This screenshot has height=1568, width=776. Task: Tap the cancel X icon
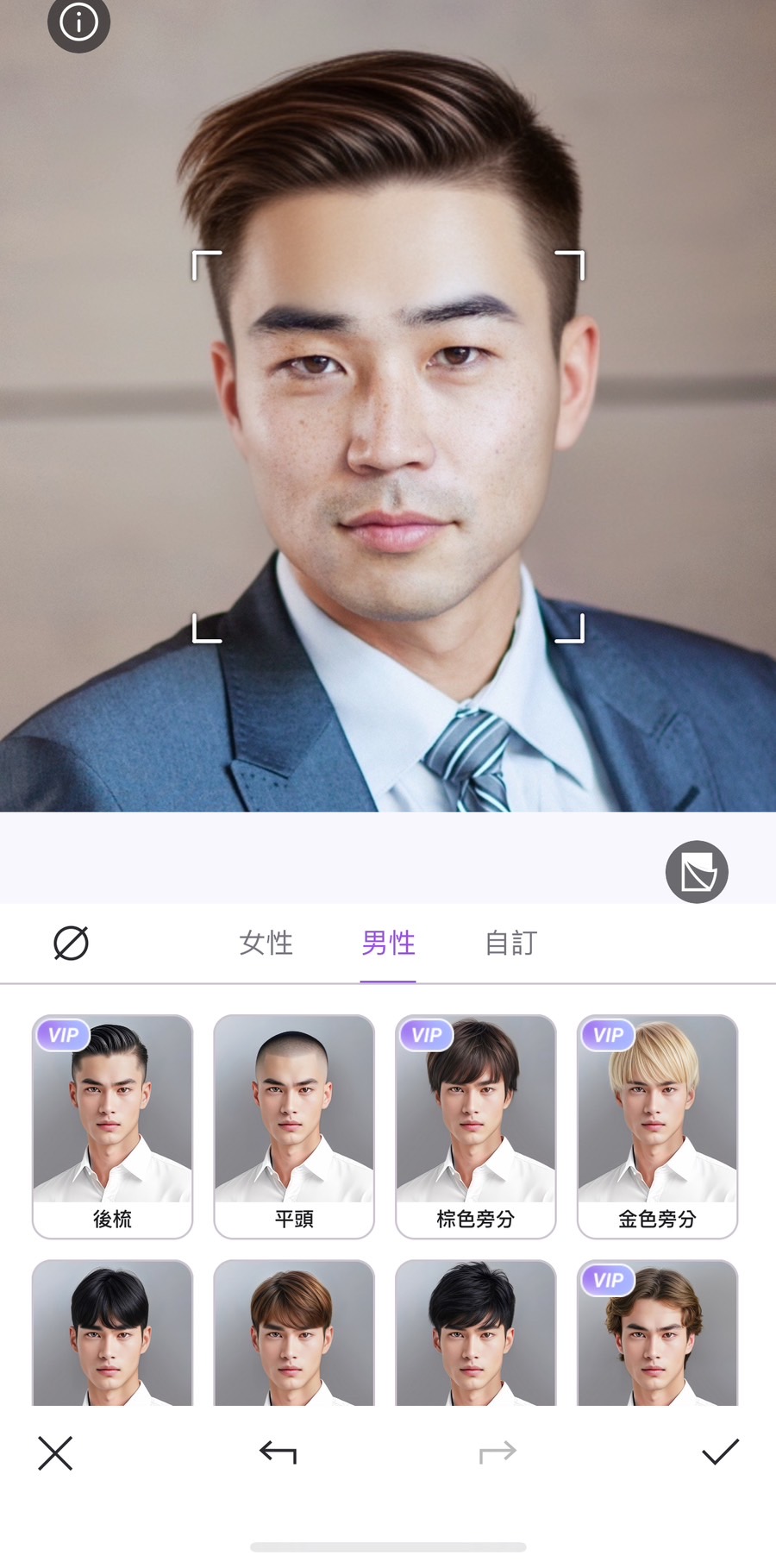[x=54, y=1452]
